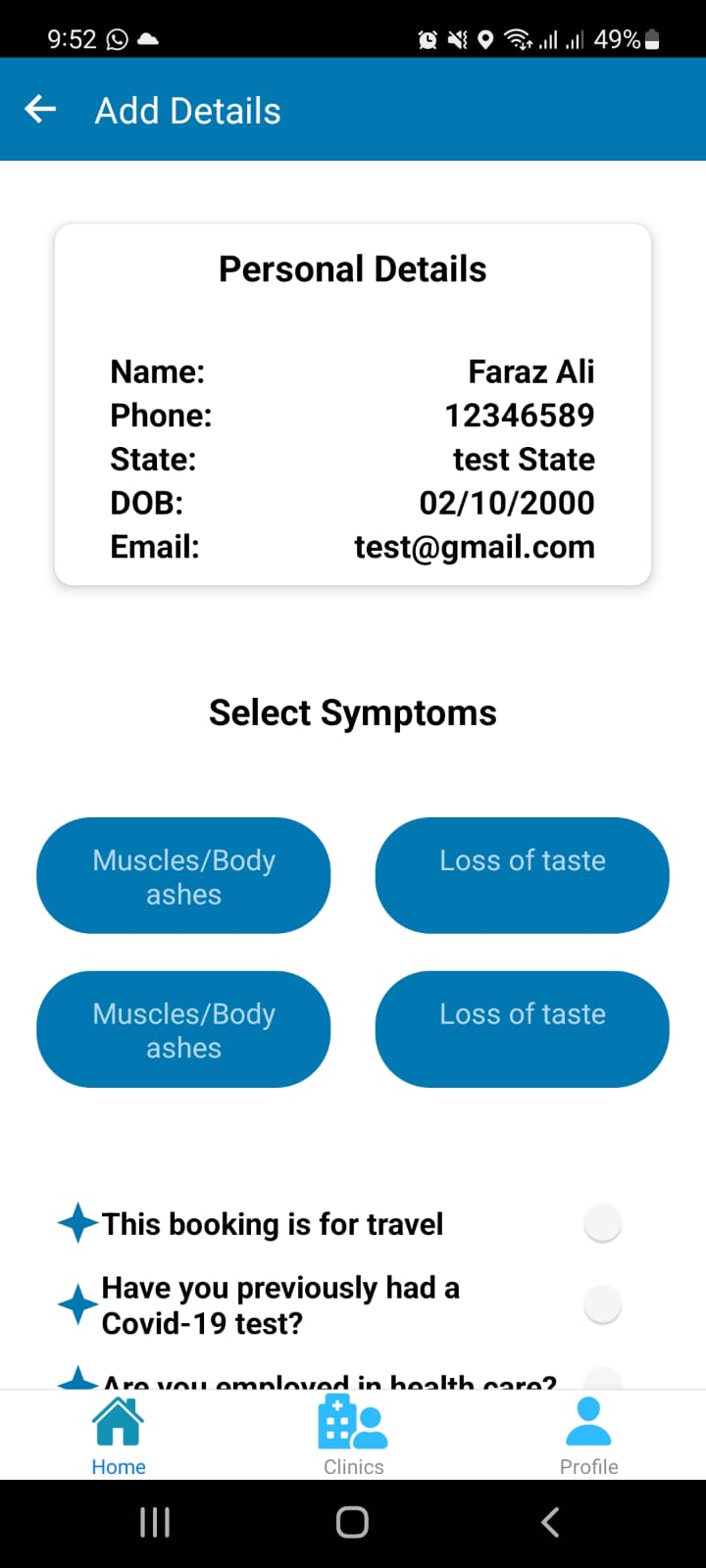The width and height of the screenshot is (706, 1568).
Task: Toggle This booking is for travel
Action: coord(602,1223)
